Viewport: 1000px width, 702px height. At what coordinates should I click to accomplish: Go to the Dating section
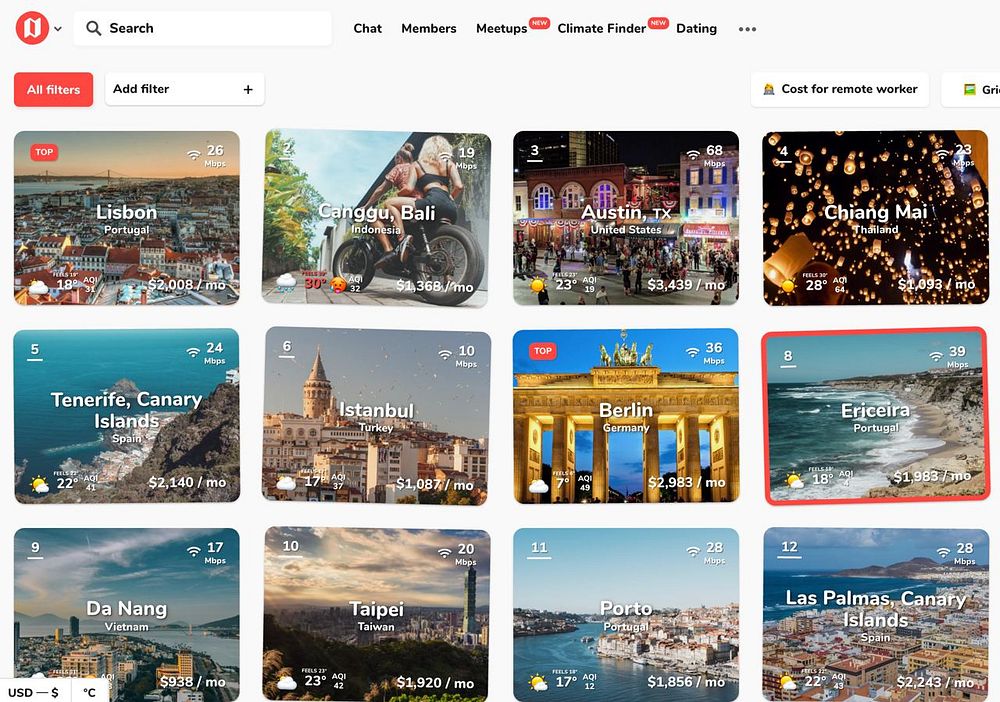(696, 28)
